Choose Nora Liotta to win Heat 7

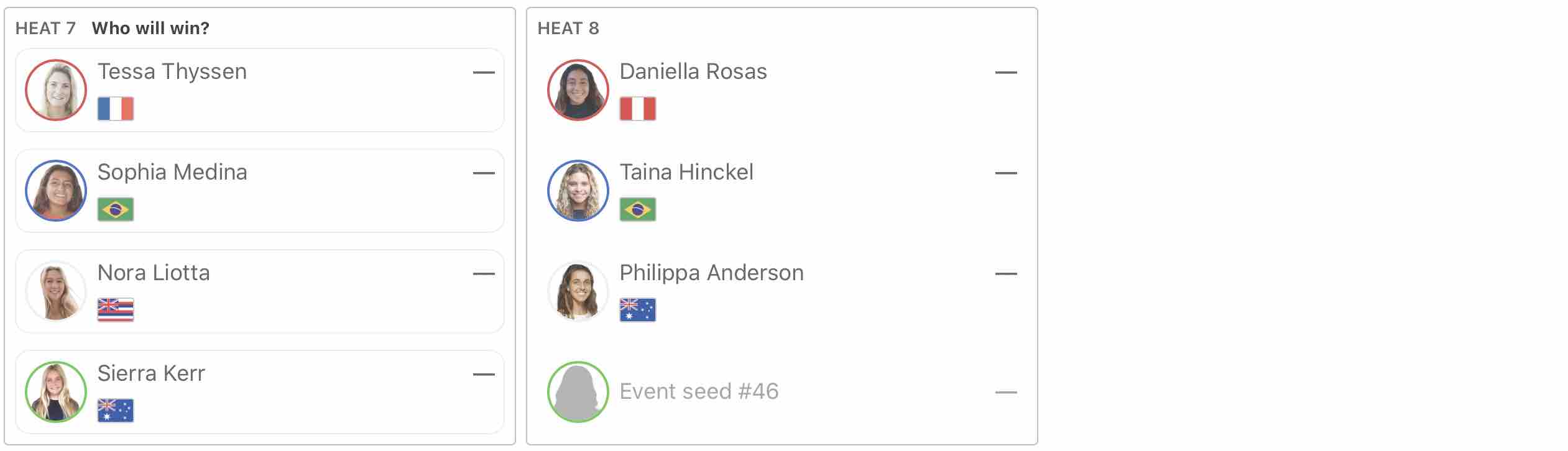tap(259, 291)
